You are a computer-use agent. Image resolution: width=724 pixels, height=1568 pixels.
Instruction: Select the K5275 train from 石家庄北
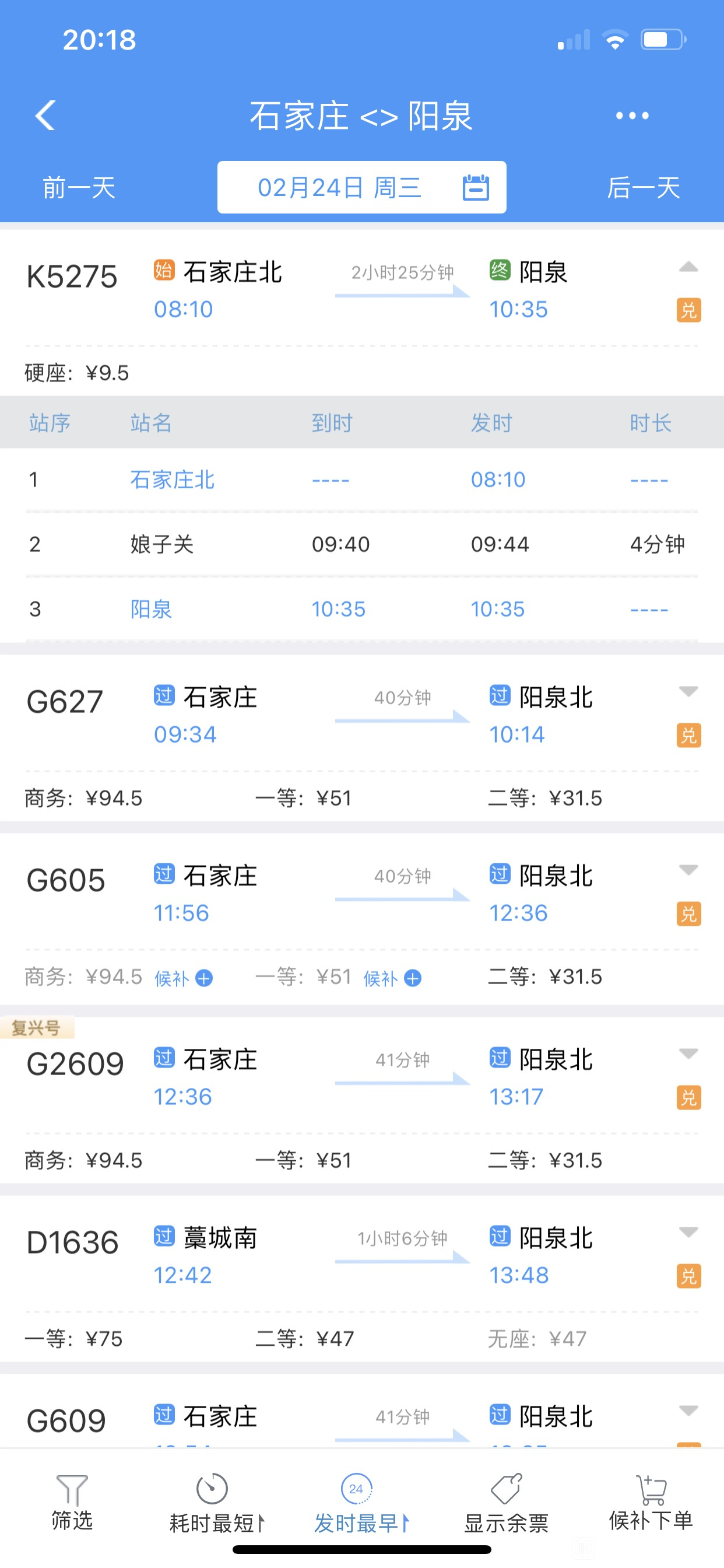(x=362, y=291)
